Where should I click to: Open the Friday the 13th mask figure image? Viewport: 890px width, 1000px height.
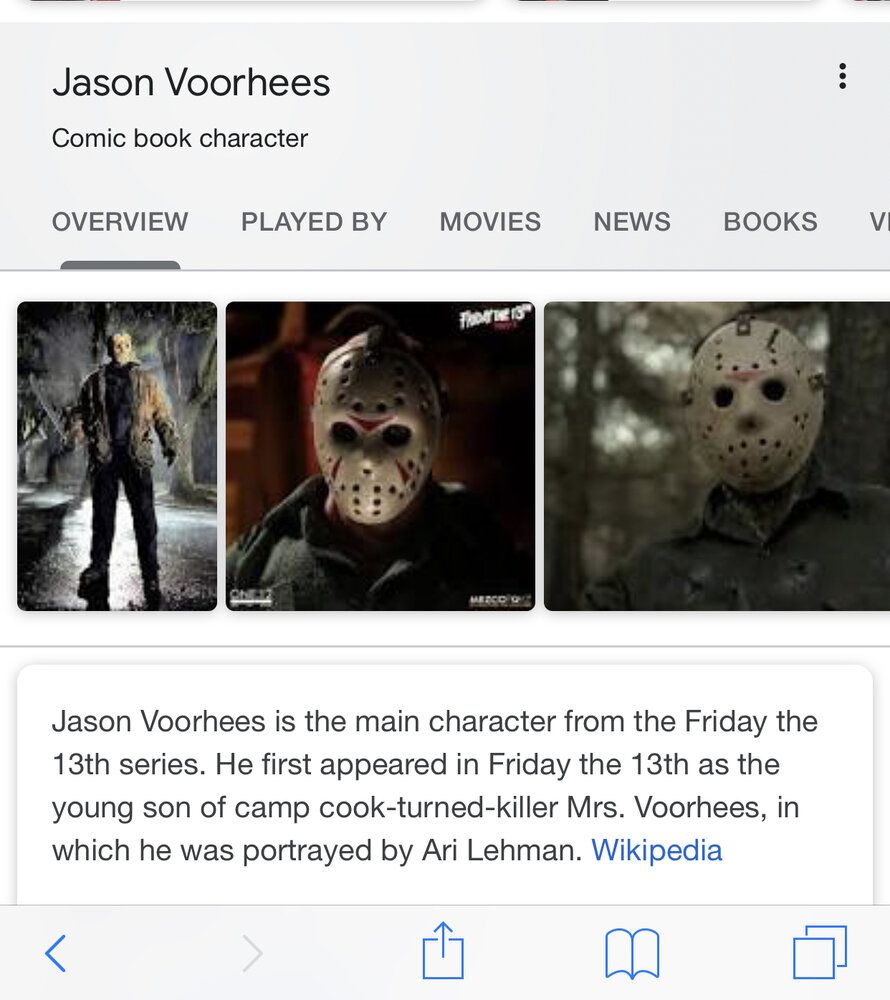point(380,456)
